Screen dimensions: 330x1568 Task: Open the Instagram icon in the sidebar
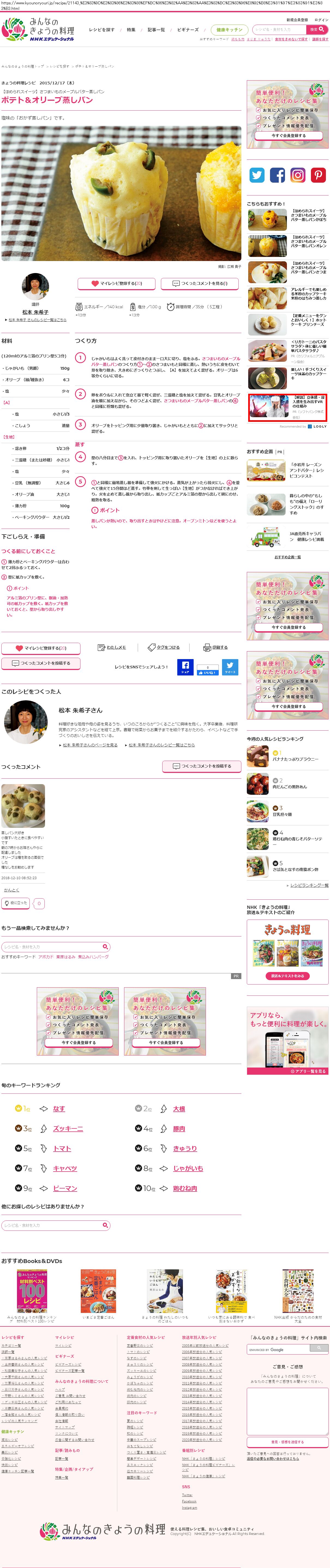(298, 175)
